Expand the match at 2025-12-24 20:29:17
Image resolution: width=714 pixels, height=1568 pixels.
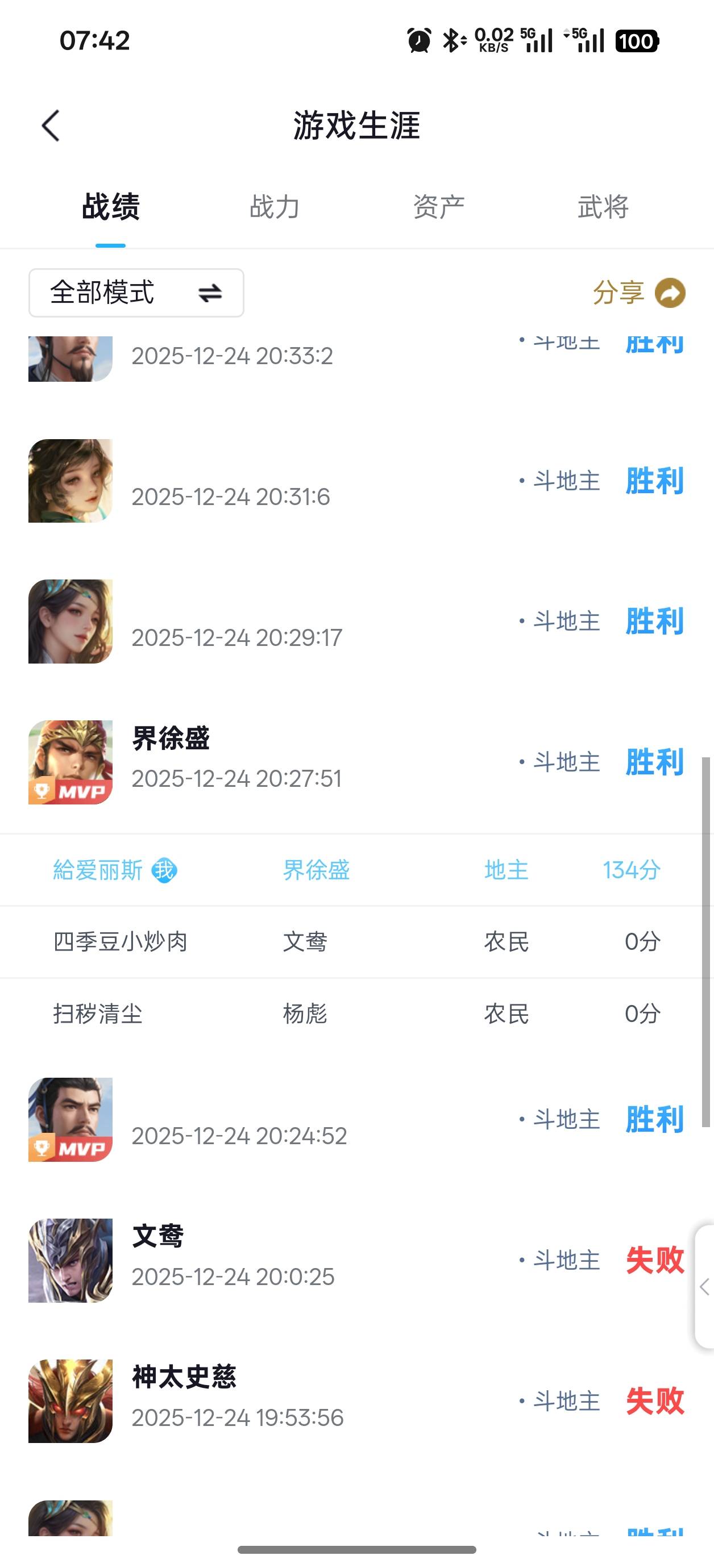point(356,622)
